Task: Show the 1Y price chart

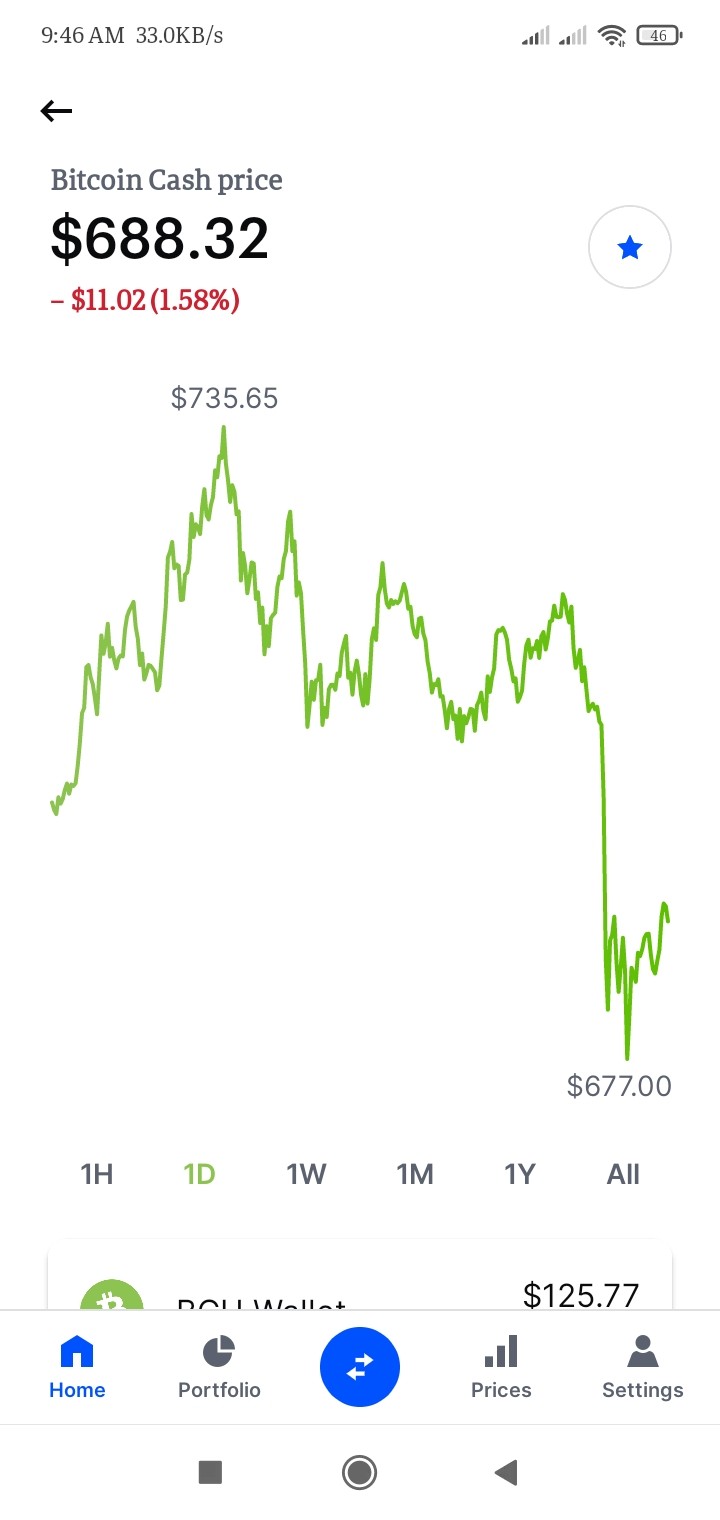Action: point(520,1174)
